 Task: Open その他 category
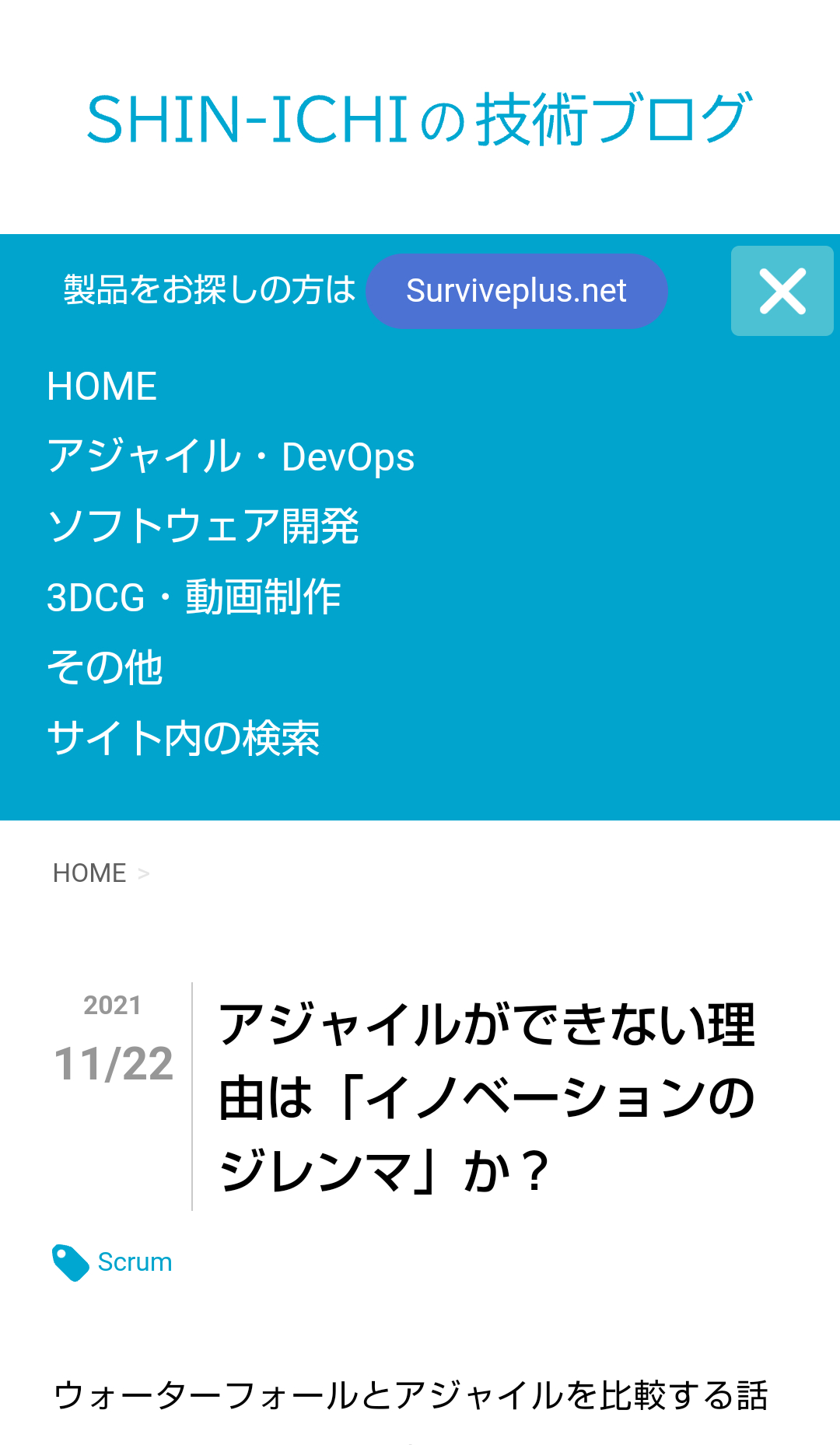pos(105,667)
